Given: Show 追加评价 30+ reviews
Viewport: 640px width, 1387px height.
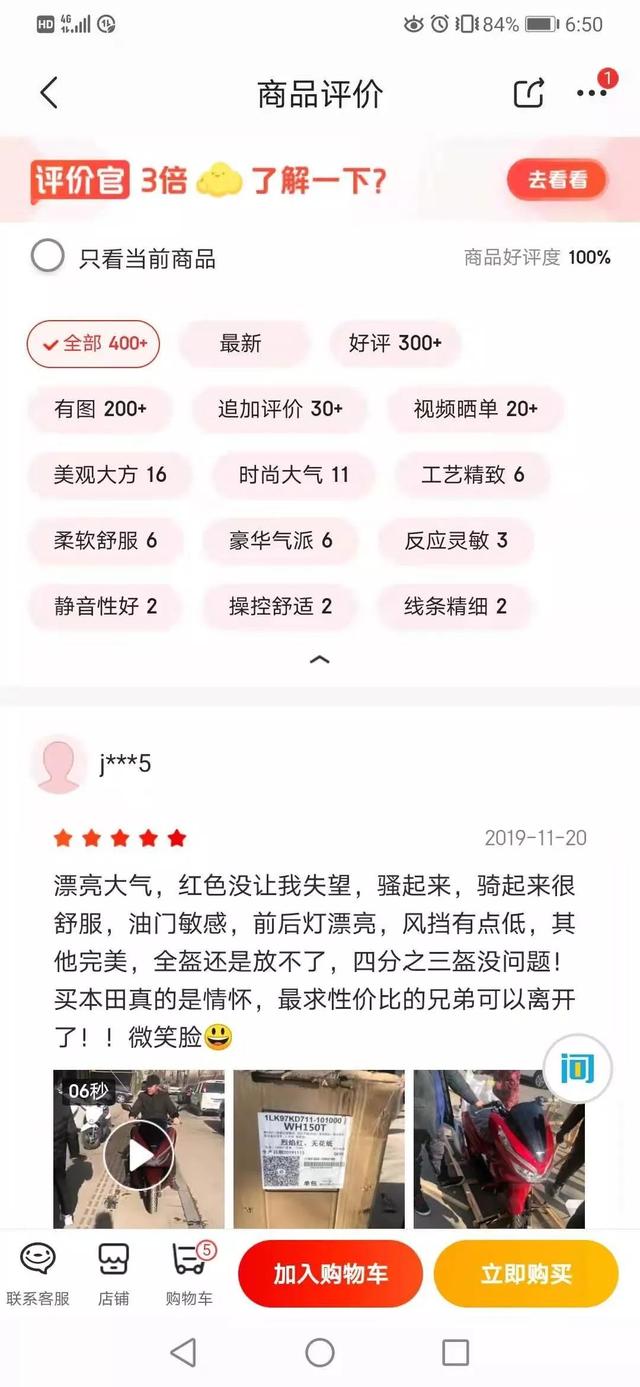Looking at the screenshot, I should click(x=280, y=409).
